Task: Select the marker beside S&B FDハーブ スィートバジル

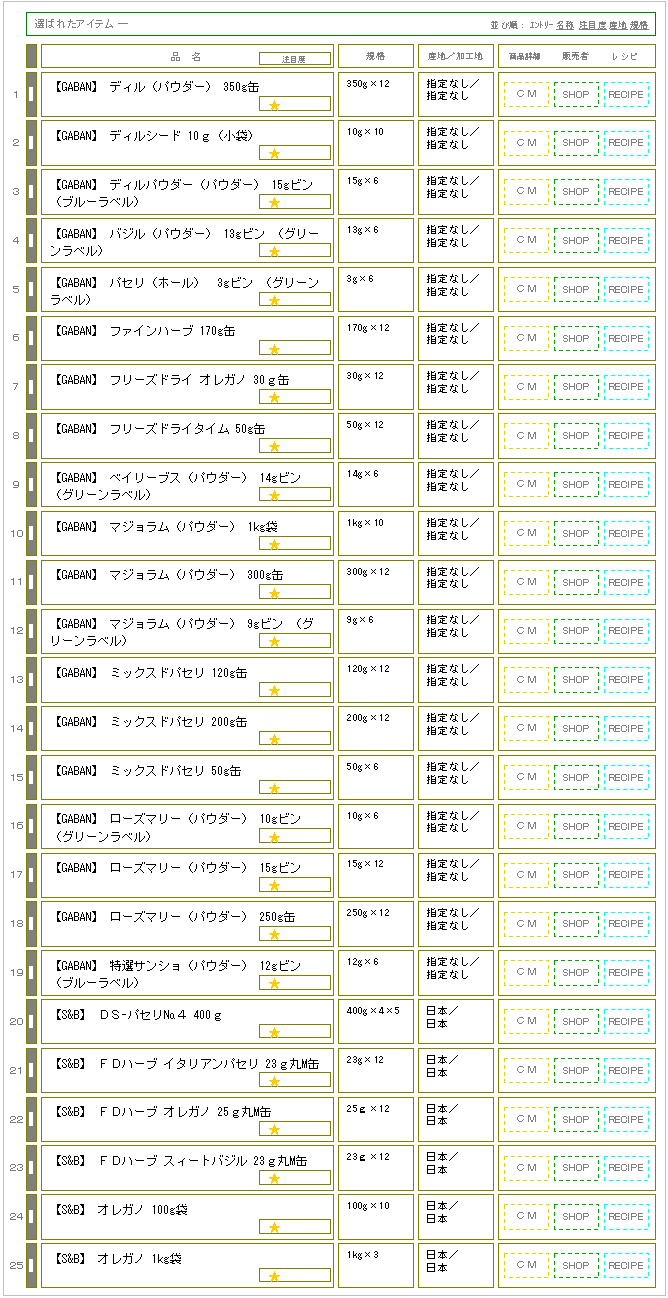Action: coord(31,1167)
